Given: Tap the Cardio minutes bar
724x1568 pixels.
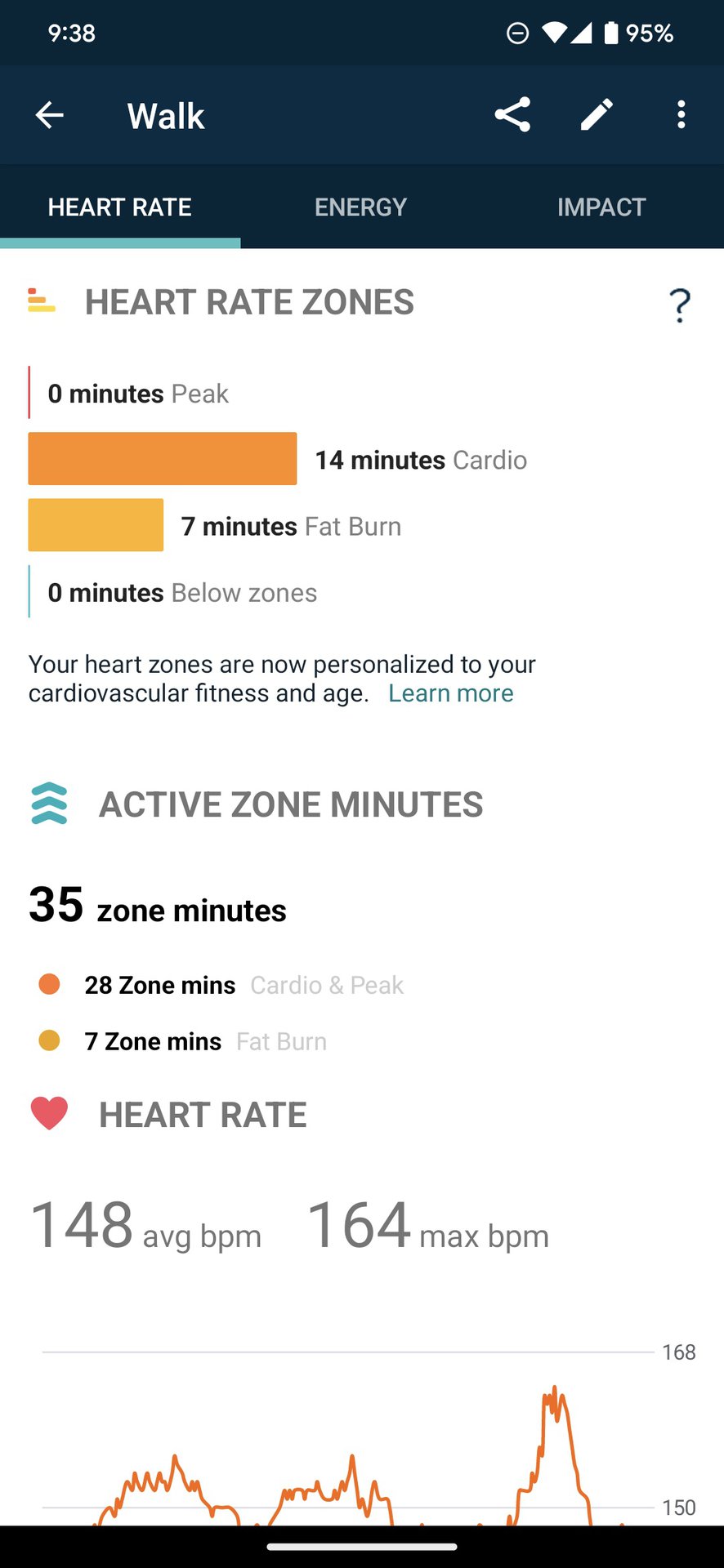Looking at the screenshot, I should point(161,459).
